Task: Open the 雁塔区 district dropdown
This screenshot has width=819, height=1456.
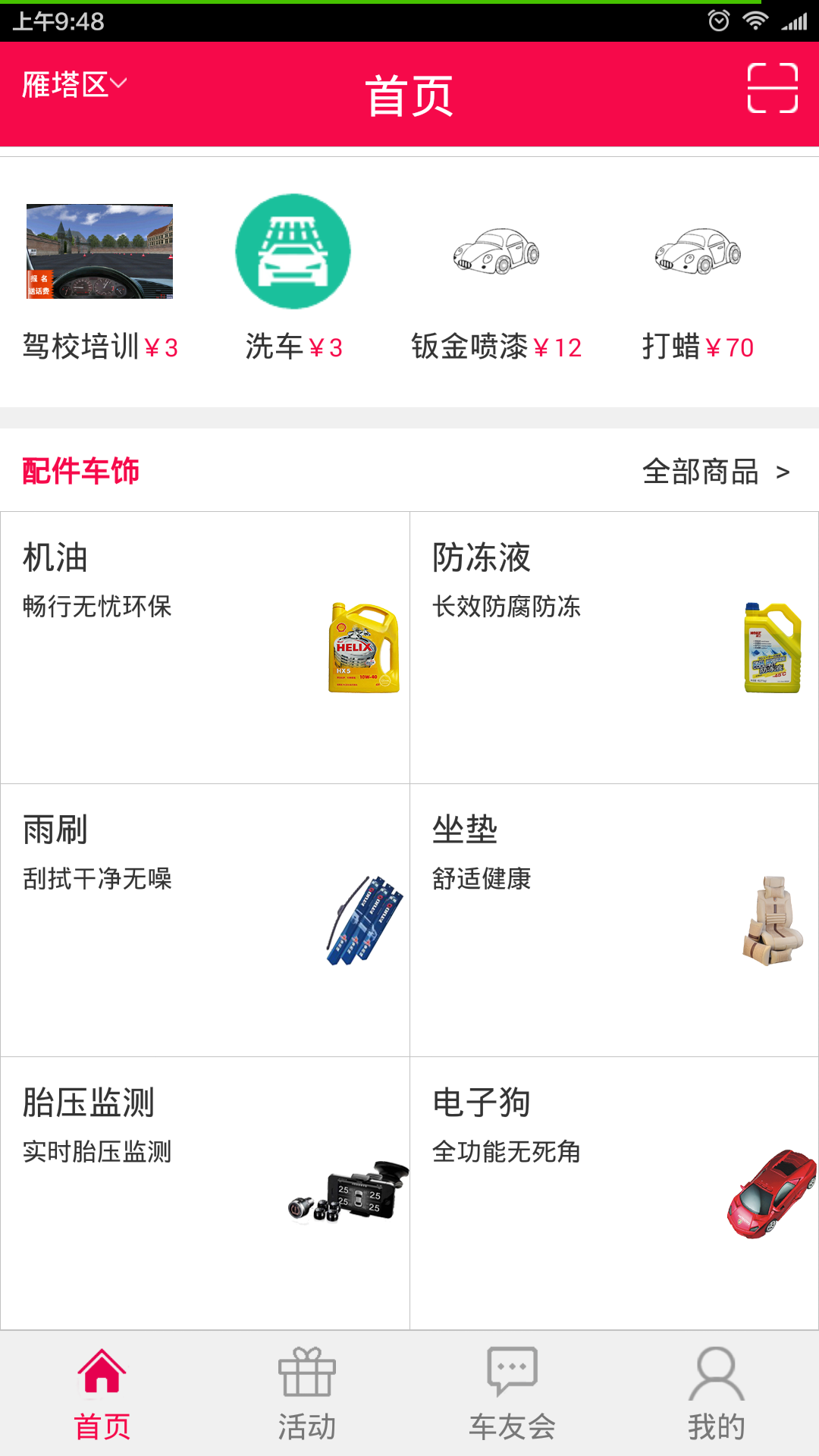Action: pyautogui.click(x=74, y=84)
